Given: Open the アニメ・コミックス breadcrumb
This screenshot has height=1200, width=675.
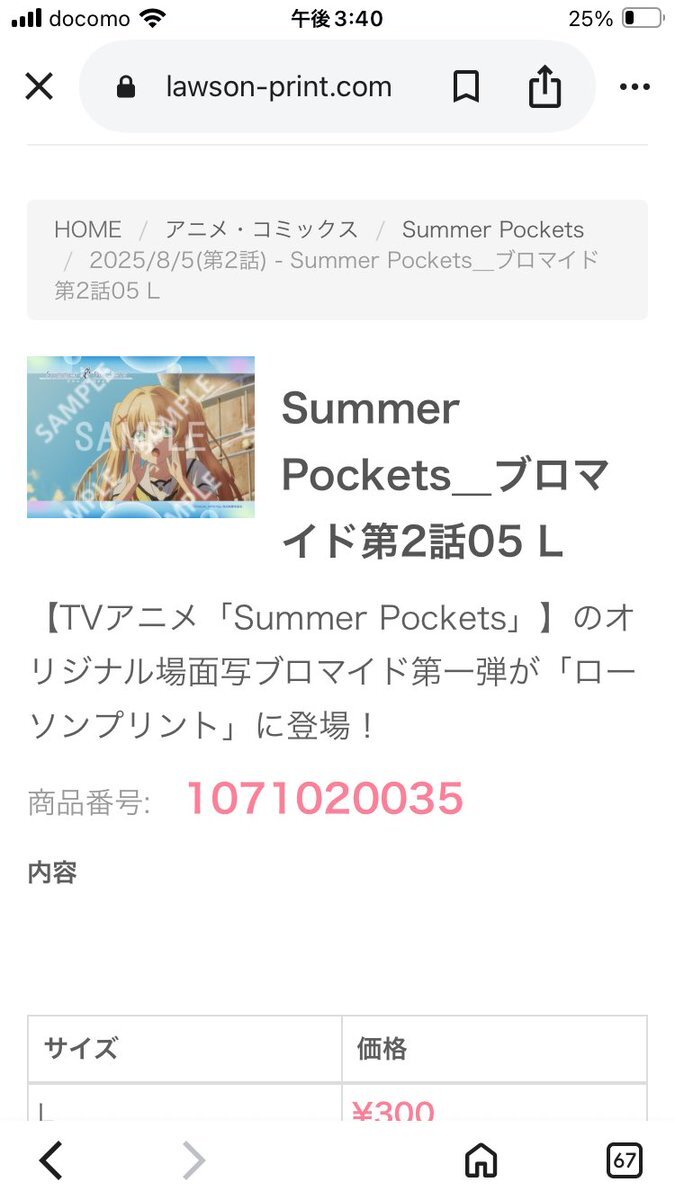Looking at the screenshot, I should point(261,229).
